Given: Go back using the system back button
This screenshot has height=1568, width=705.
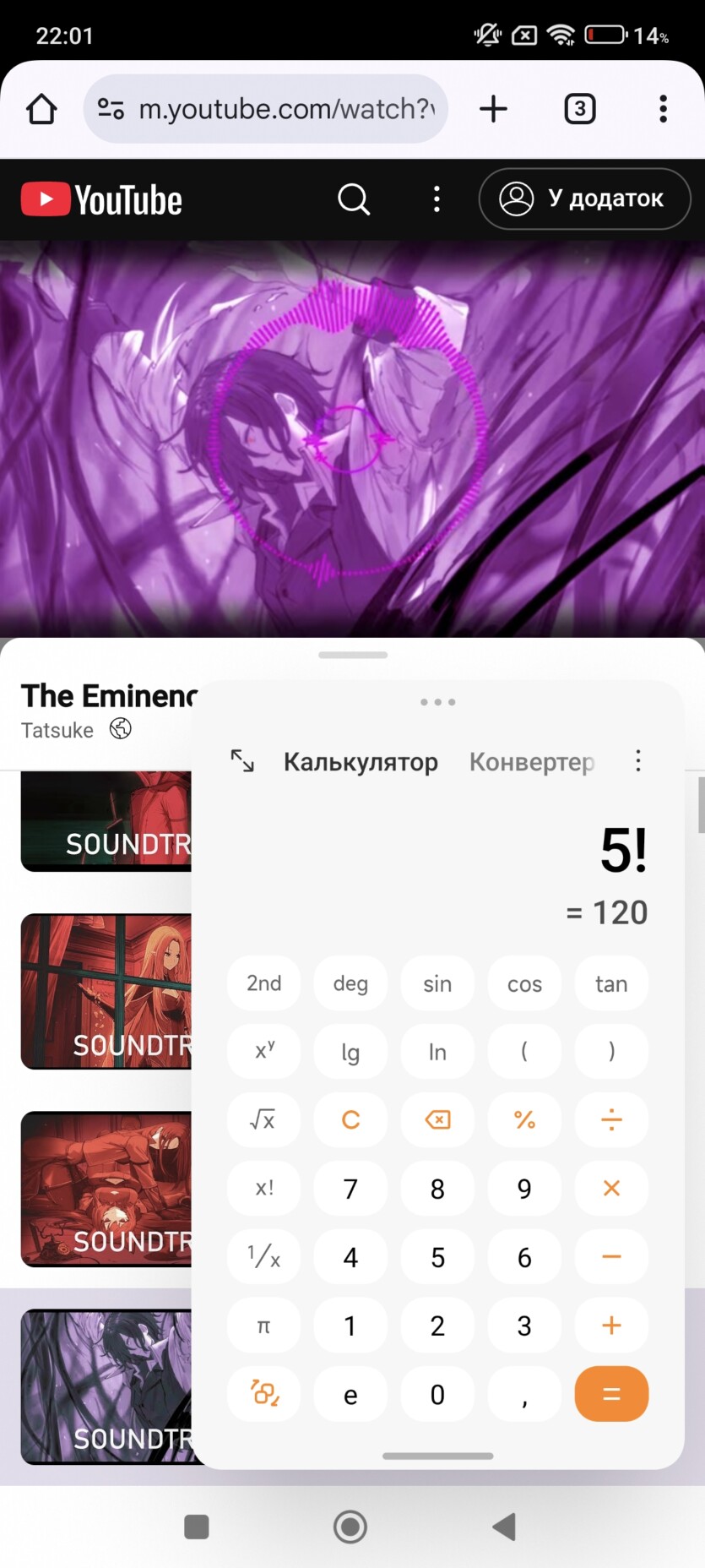Looking at the screenshot, I should coord(504,1527).
